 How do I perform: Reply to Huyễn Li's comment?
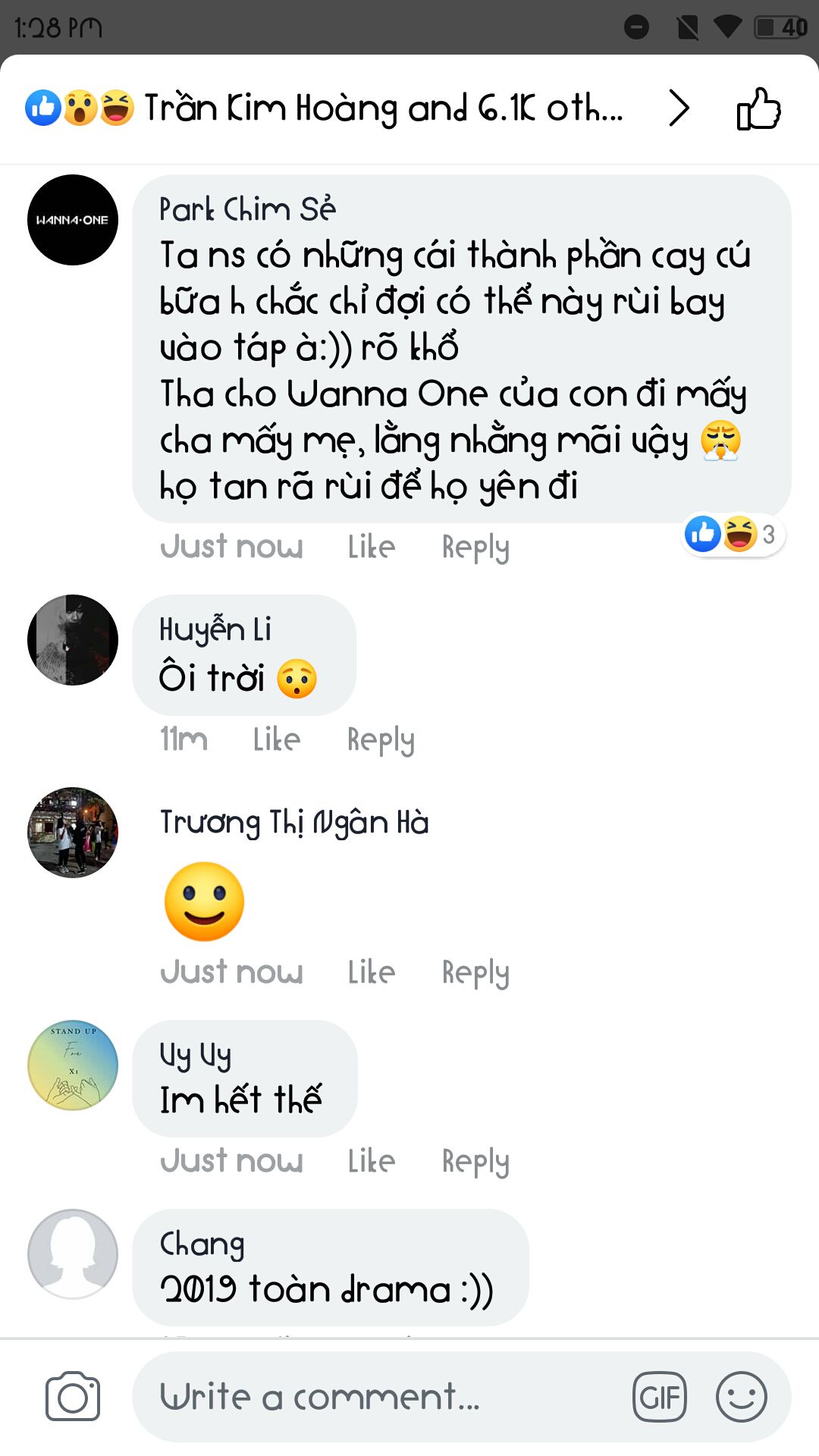[381, 739]
